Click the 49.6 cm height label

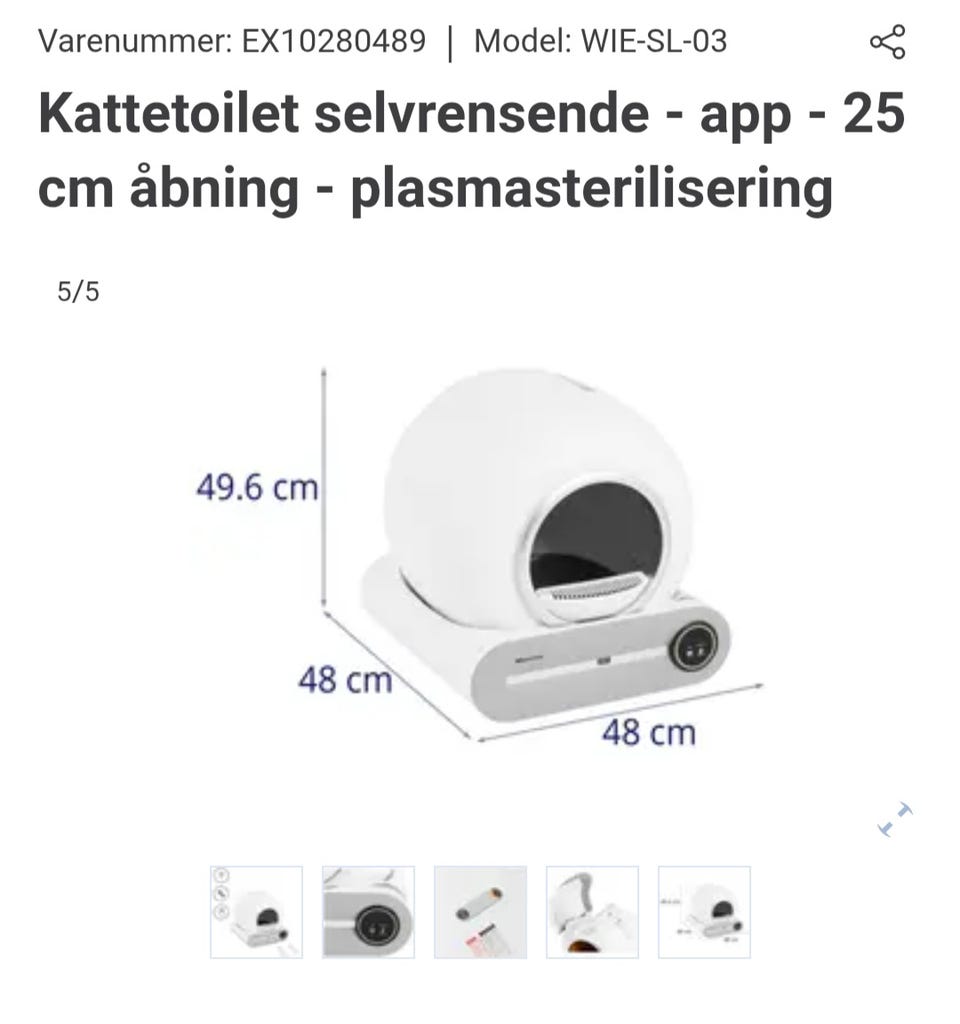coord(258,490)
